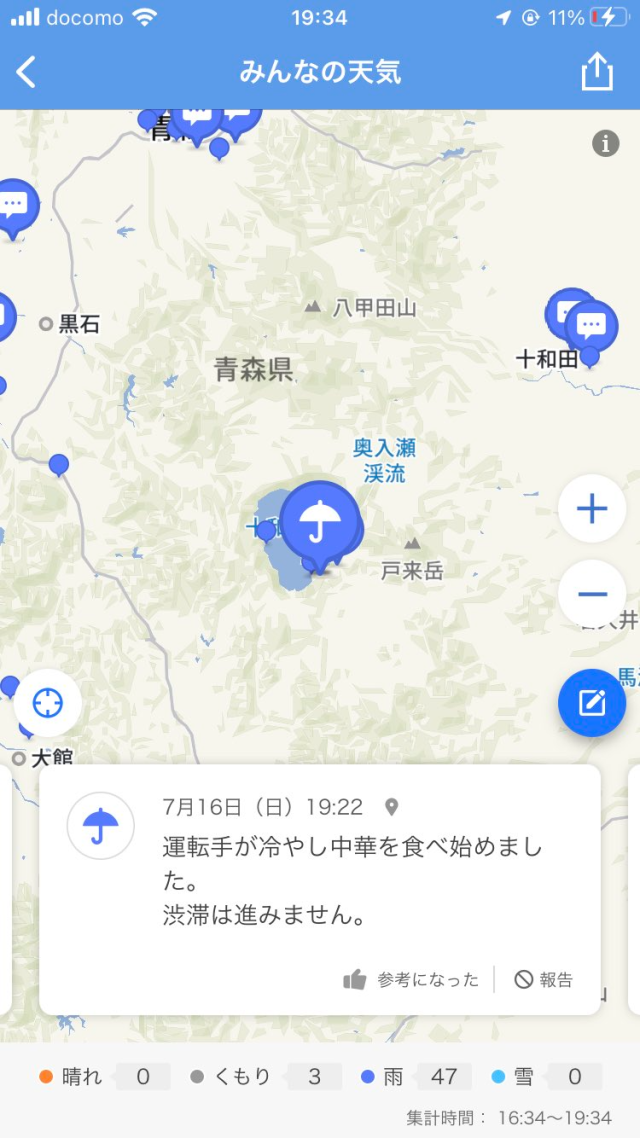
Task: Center map on current location
Action: point(47,703)
